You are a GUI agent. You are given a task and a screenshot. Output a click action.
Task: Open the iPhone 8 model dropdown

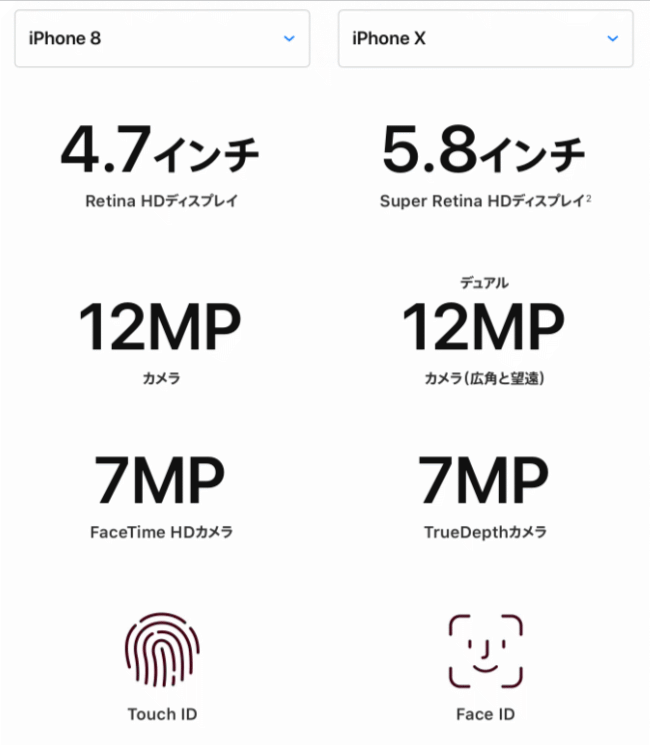162,39
